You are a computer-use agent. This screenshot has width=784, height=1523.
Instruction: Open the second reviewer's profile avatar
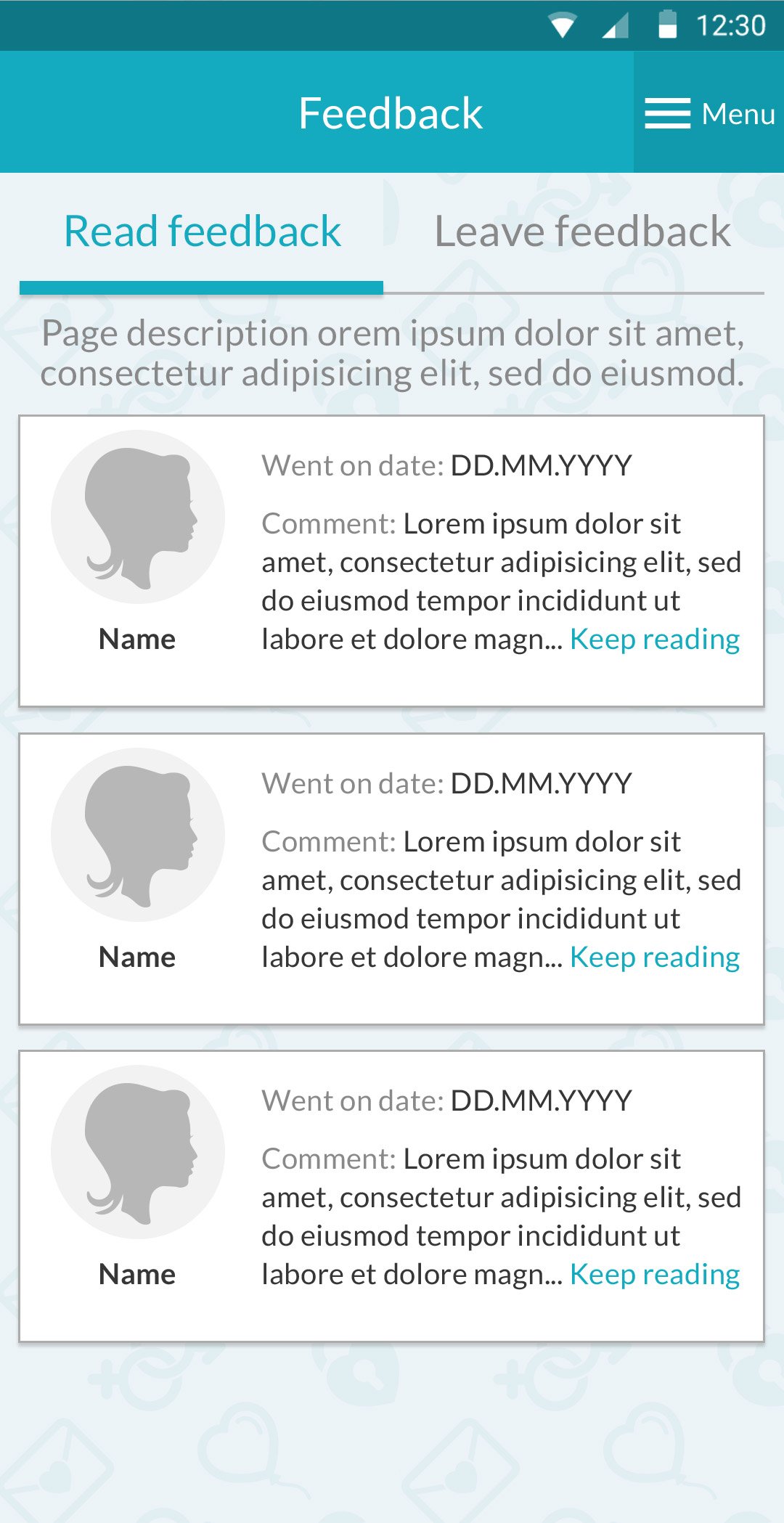pos(138,835)
